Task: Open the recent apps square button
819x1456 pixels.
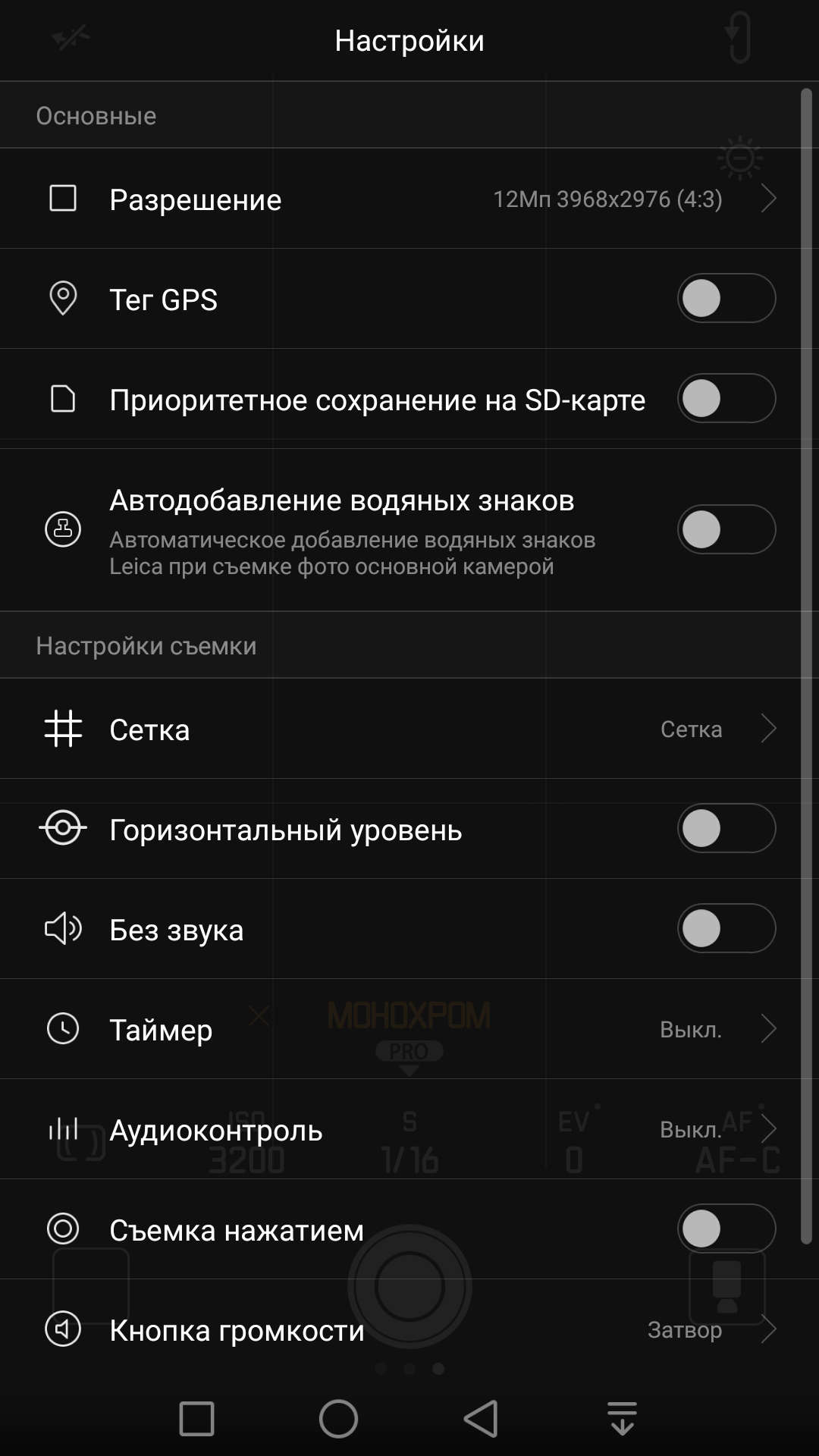Action: click(x=196, y=1419)
